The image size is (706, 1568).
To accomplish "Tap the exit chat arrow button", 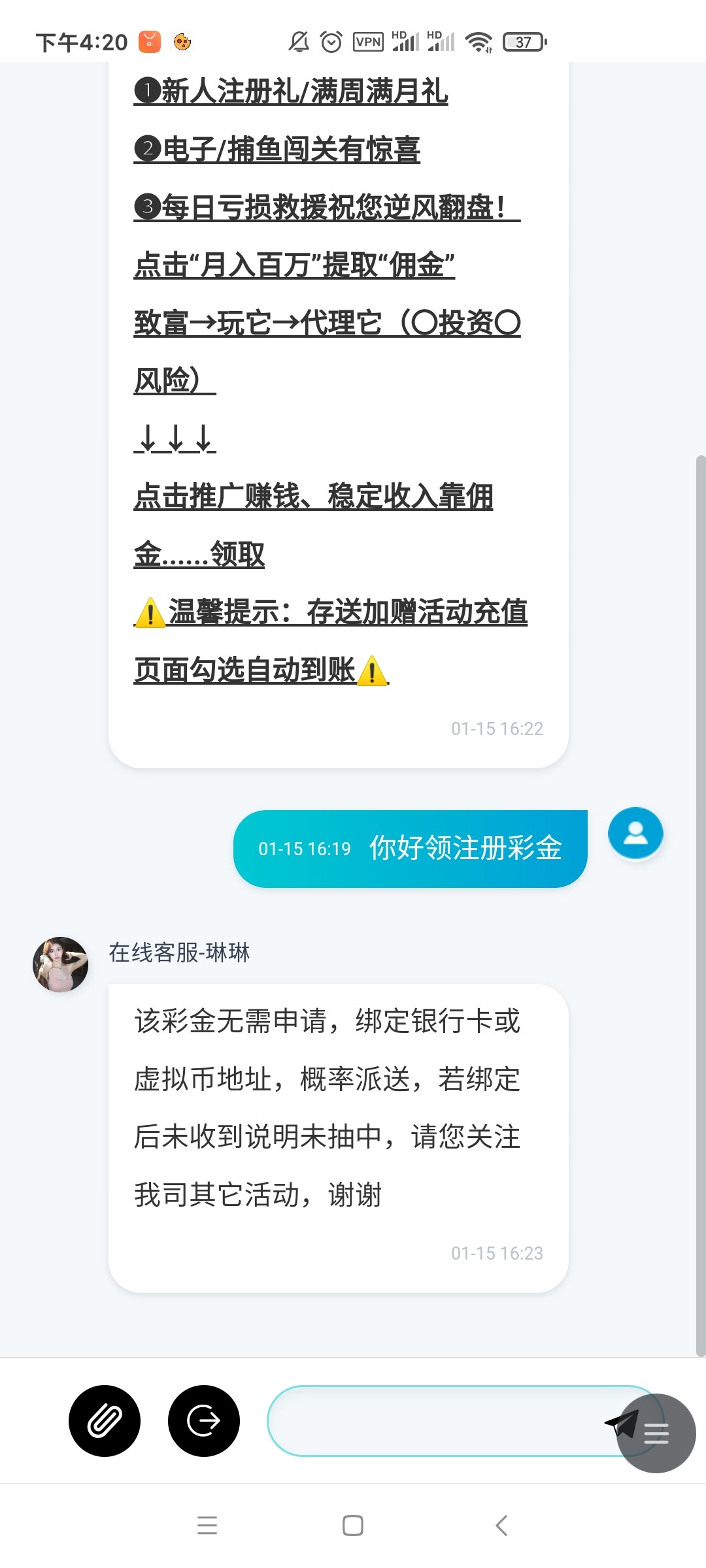I will tap(203, 1420).
